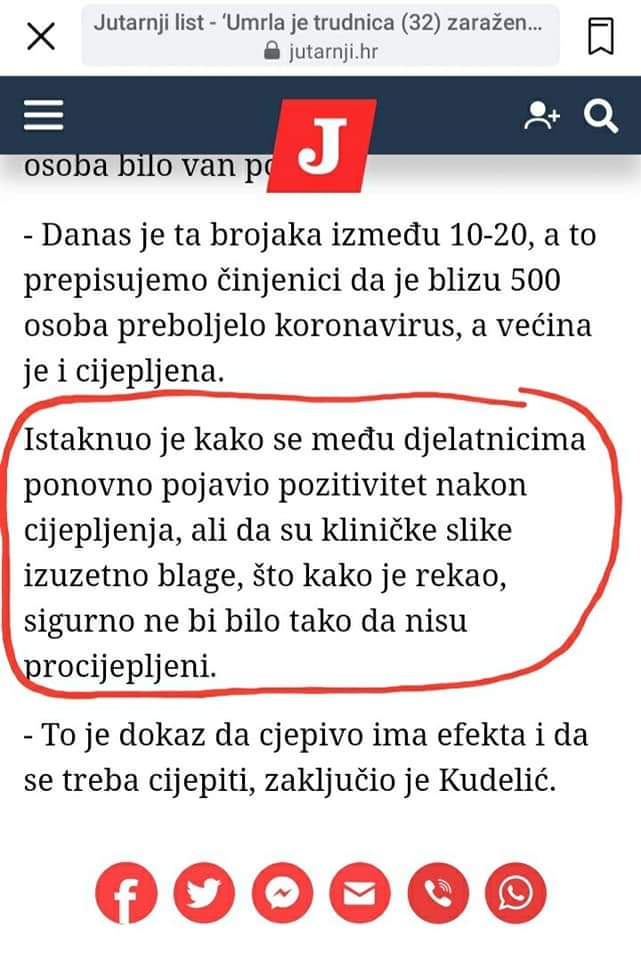Go to Jutarnji home via J logo

[x=321, y=146]
